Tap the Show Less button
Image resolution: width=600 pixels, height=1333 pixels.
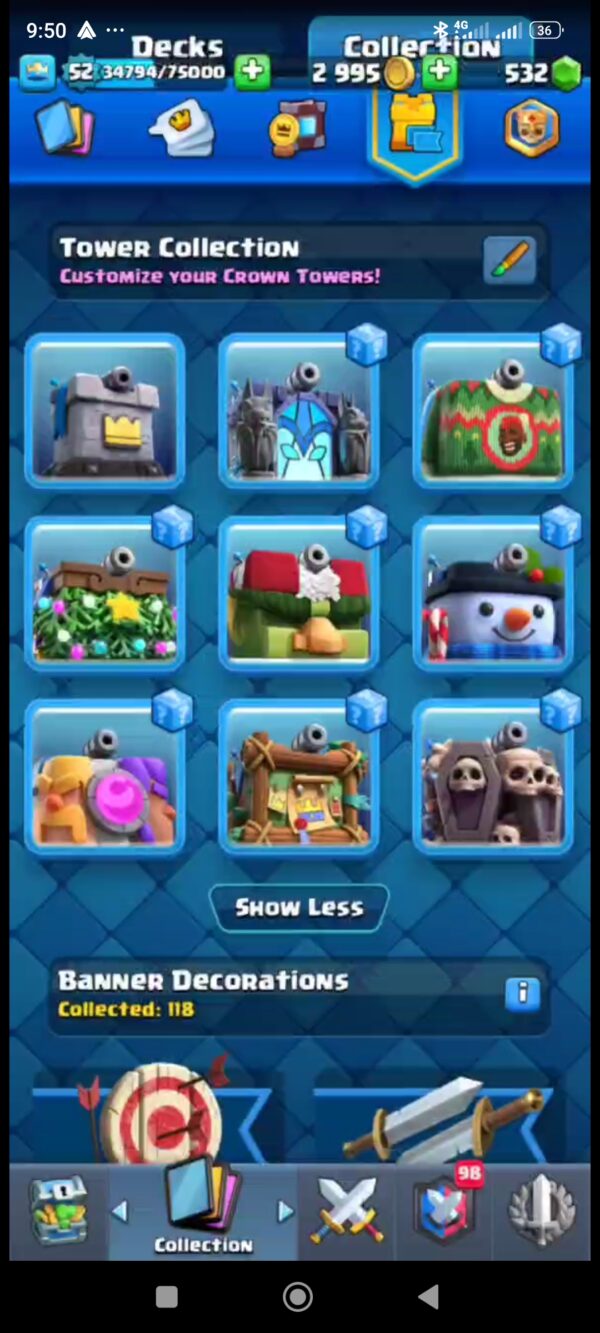(x=299, y=907)
